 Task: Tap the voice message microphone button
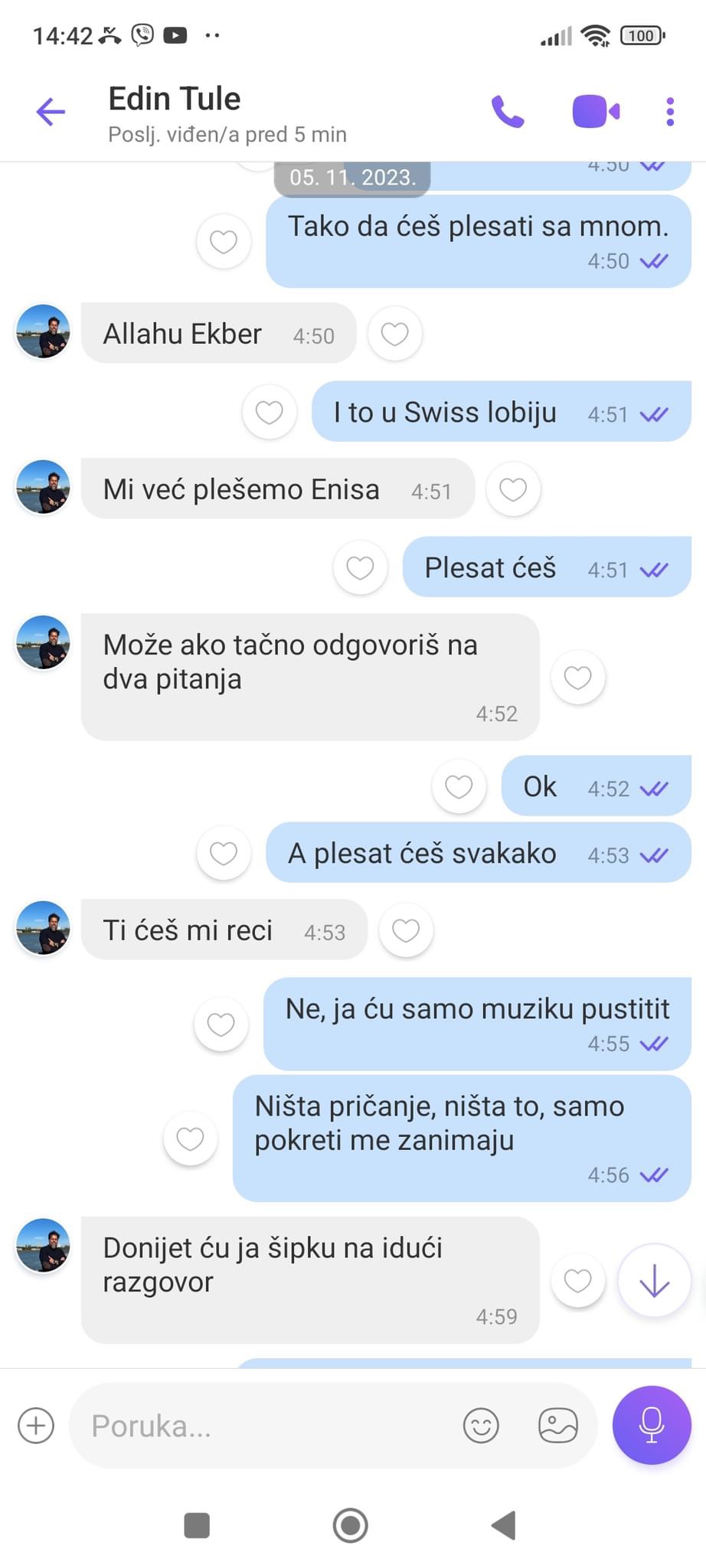pyautogui.click(x=652, y=1425)
